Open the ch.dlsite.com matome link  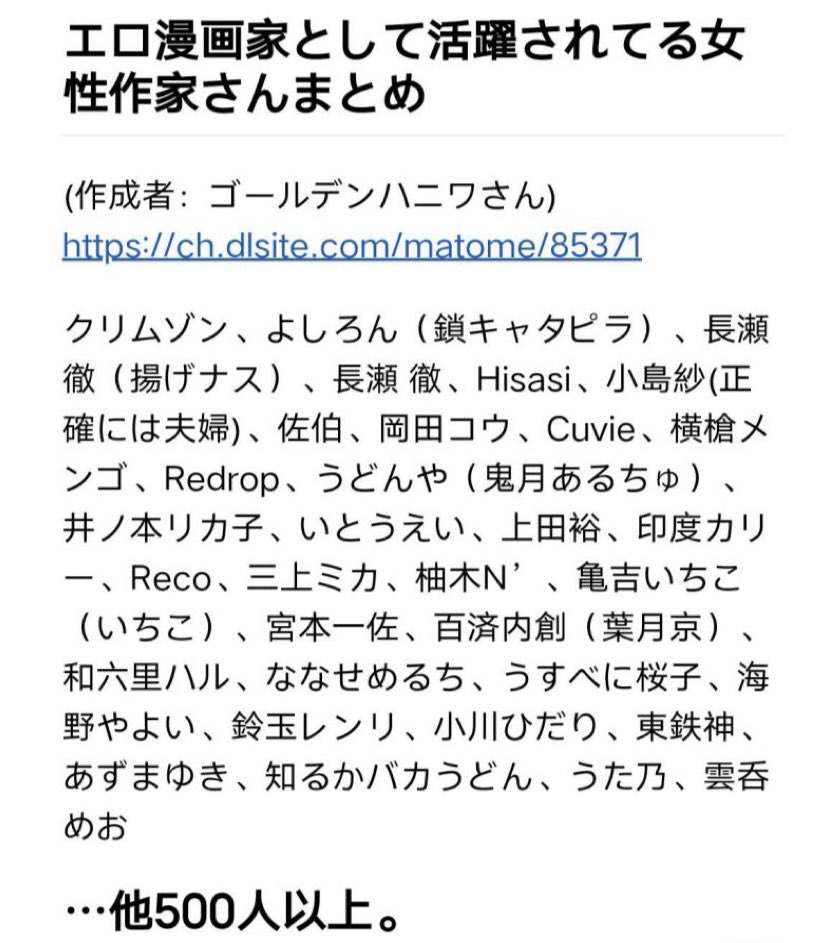click(351, 246)
